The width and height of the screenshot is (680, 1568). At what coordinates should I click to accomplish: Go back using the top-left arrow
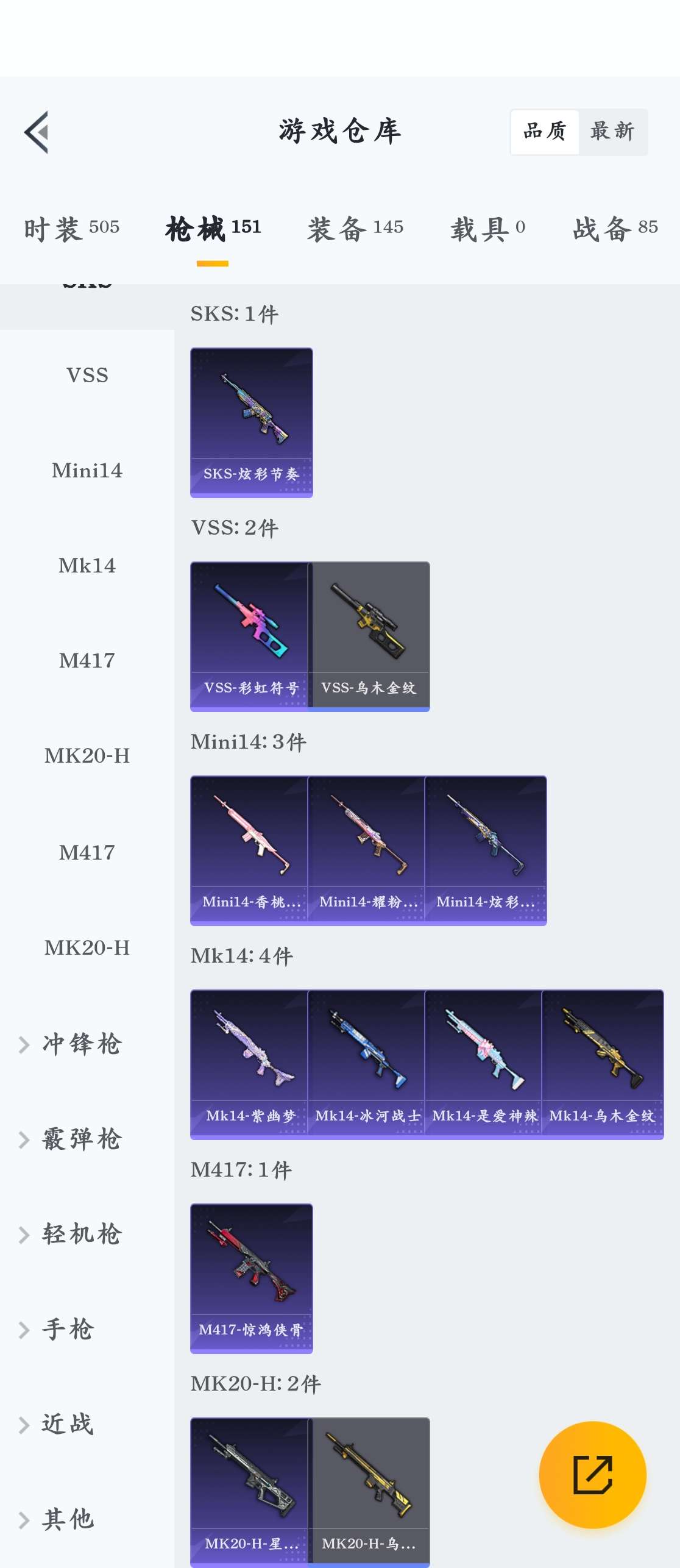tap(37, 132)
